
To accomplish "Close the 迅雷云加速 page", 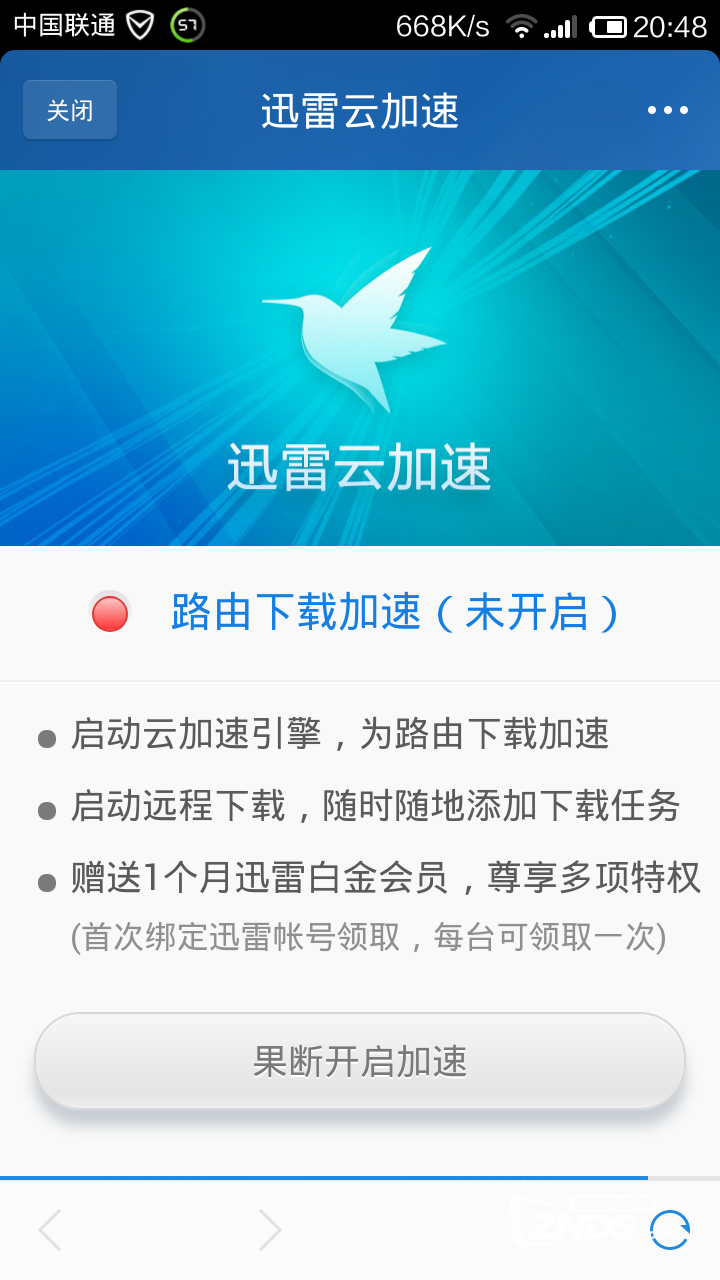I will 70,110.
